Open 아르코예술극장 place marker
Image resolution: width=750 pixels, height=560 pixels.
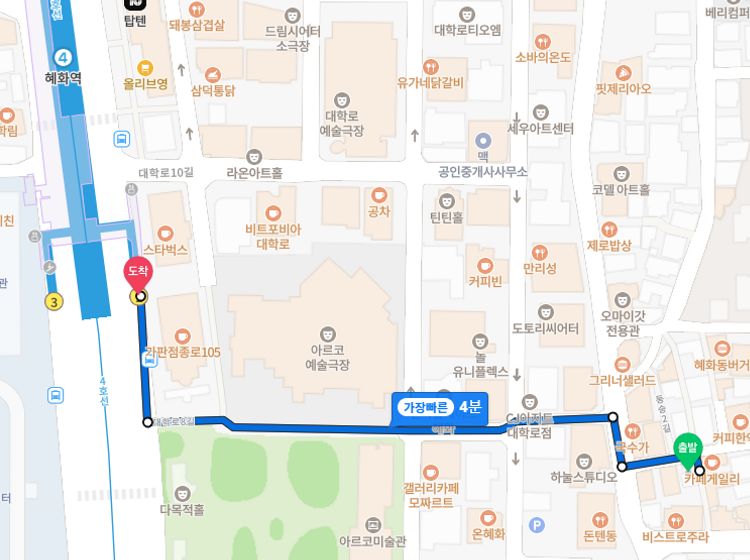click(327, 334)
